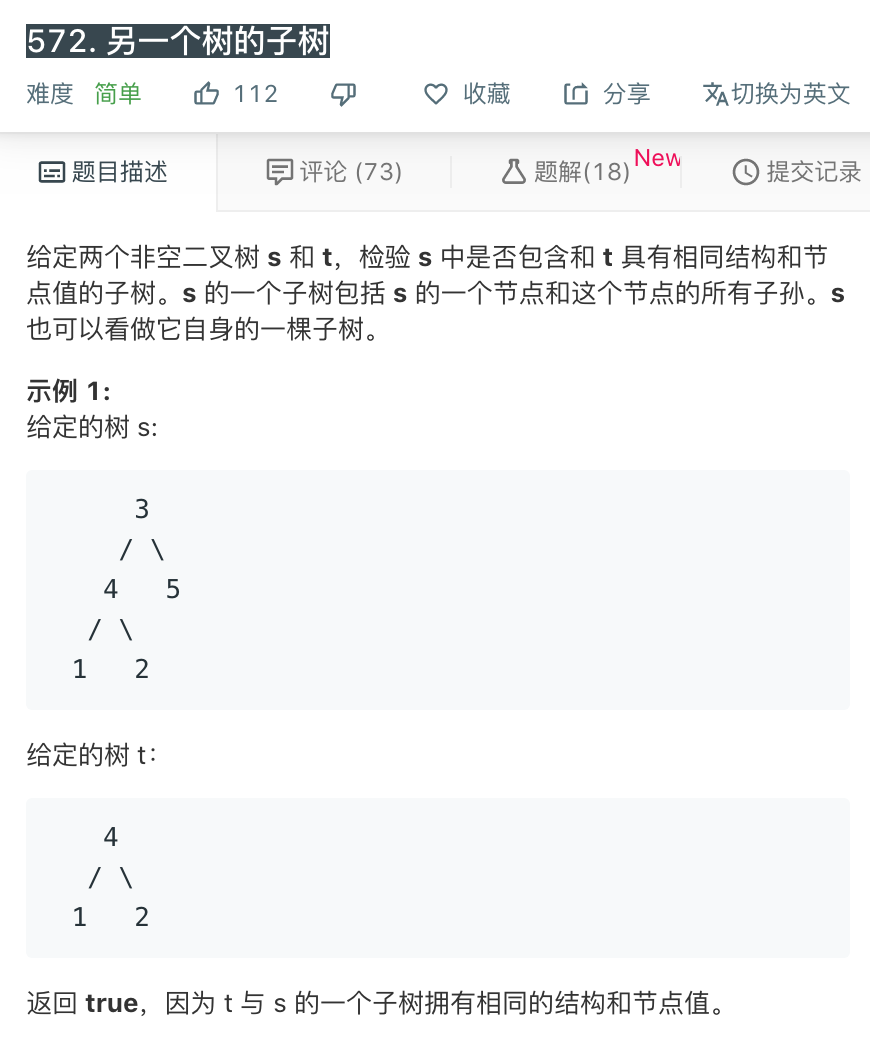Dislike this problem with thumbs down
Viewport: 870px width, 1050px height.
click(x=343, y=94)
